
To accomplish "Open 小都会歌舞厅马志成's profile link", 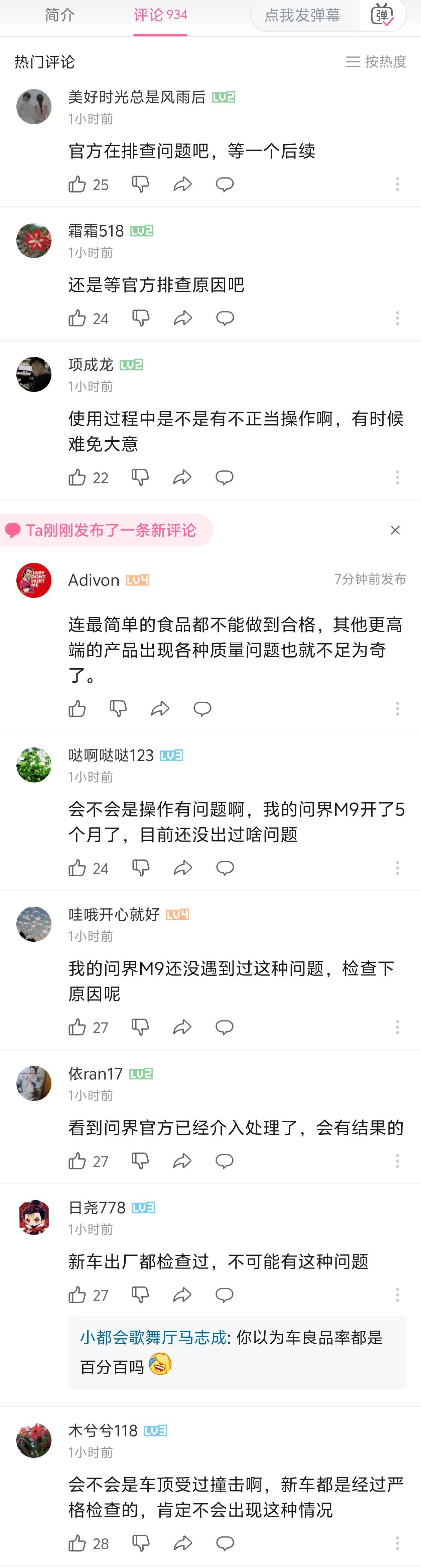I will pos(153,1337).
